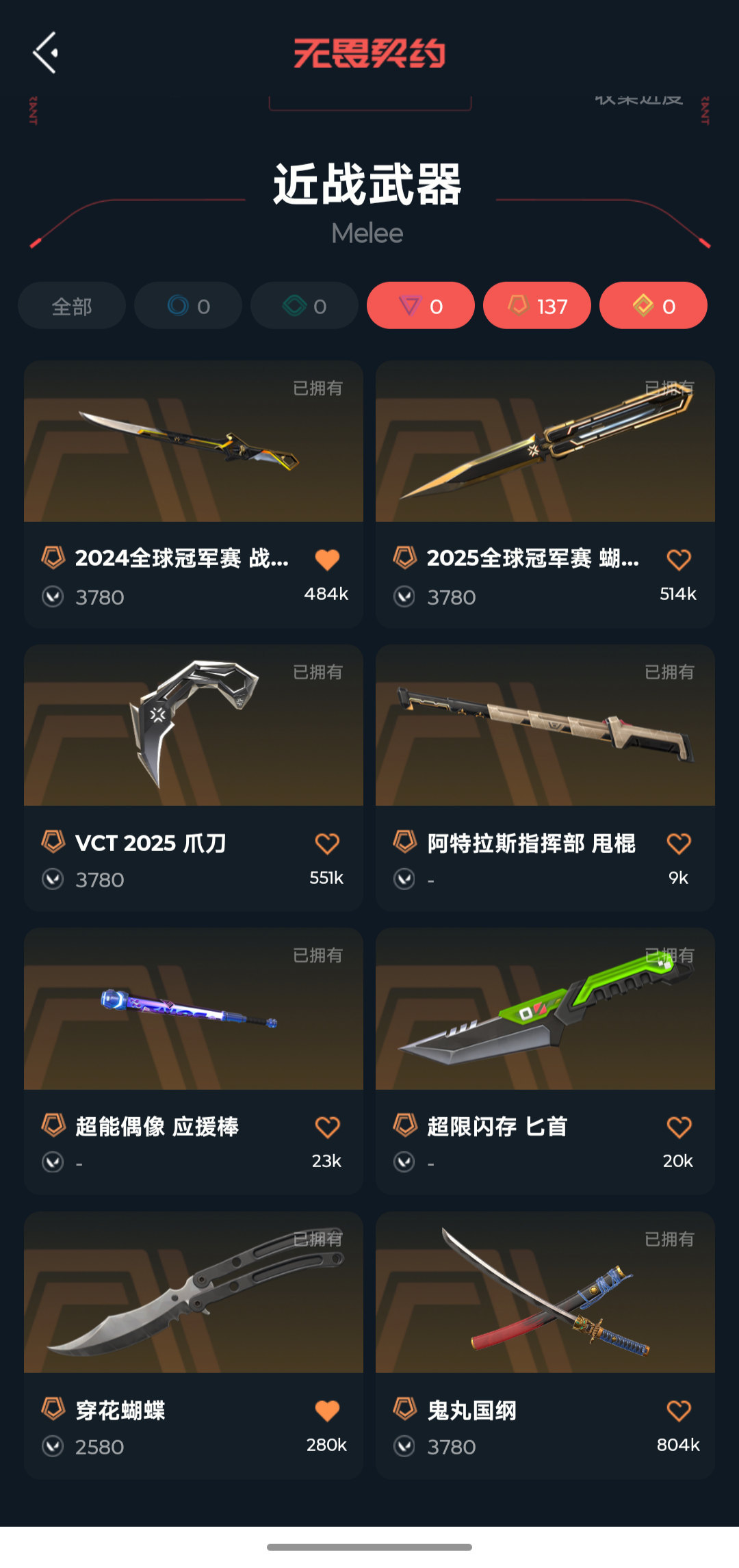Toggle the yellow diamond tier filter chip
Viewport: 739px width, 1568px height.
pyautogui.click(x=653, y=306)
